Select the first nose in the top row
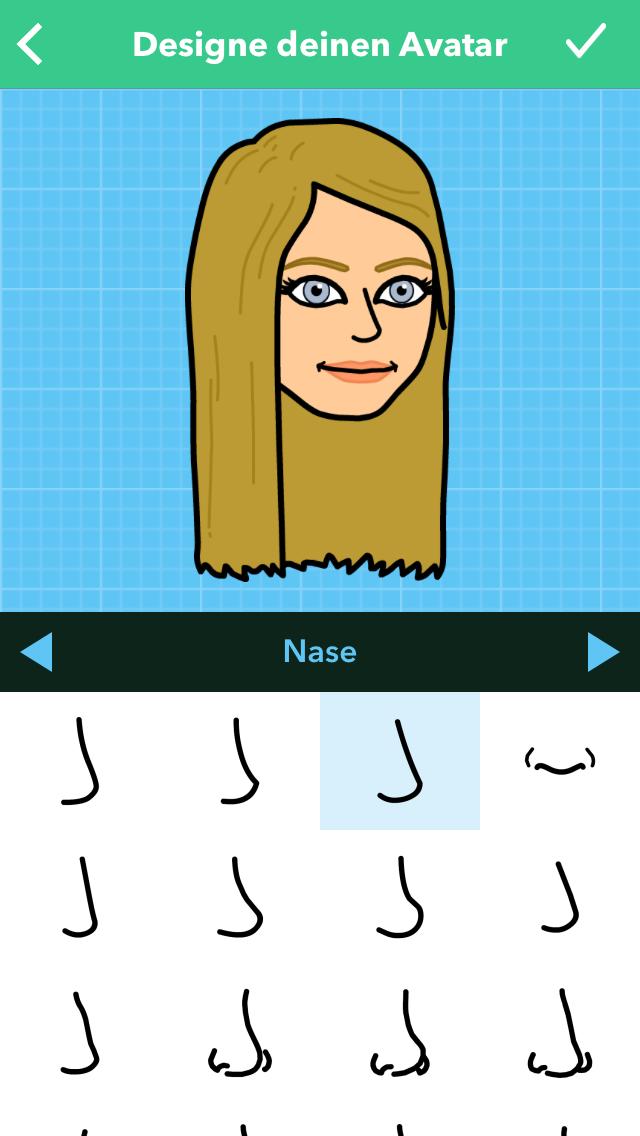Screen dimensions: 640x1136 (x=80, y=761)
